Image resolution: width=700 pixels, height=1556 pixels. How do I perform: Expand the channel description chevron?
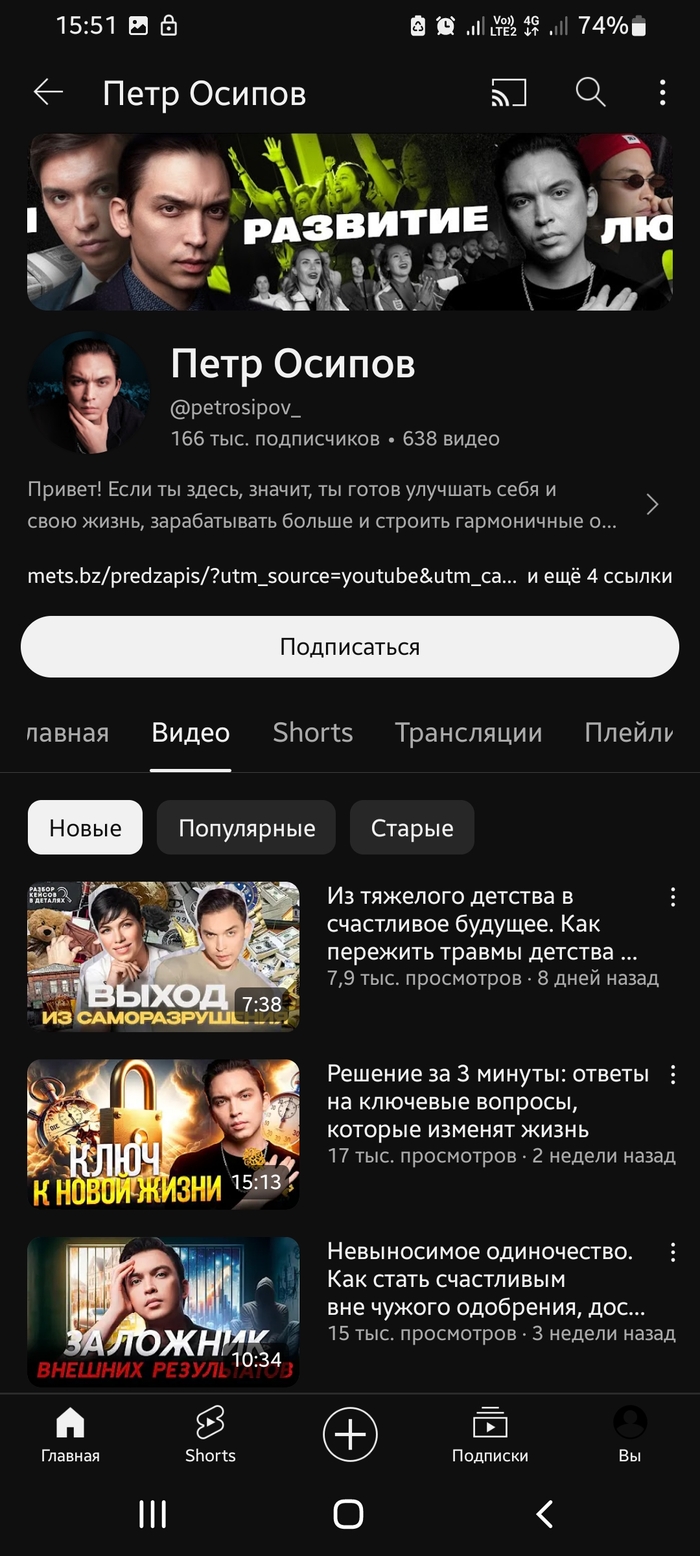click(652, 504)
